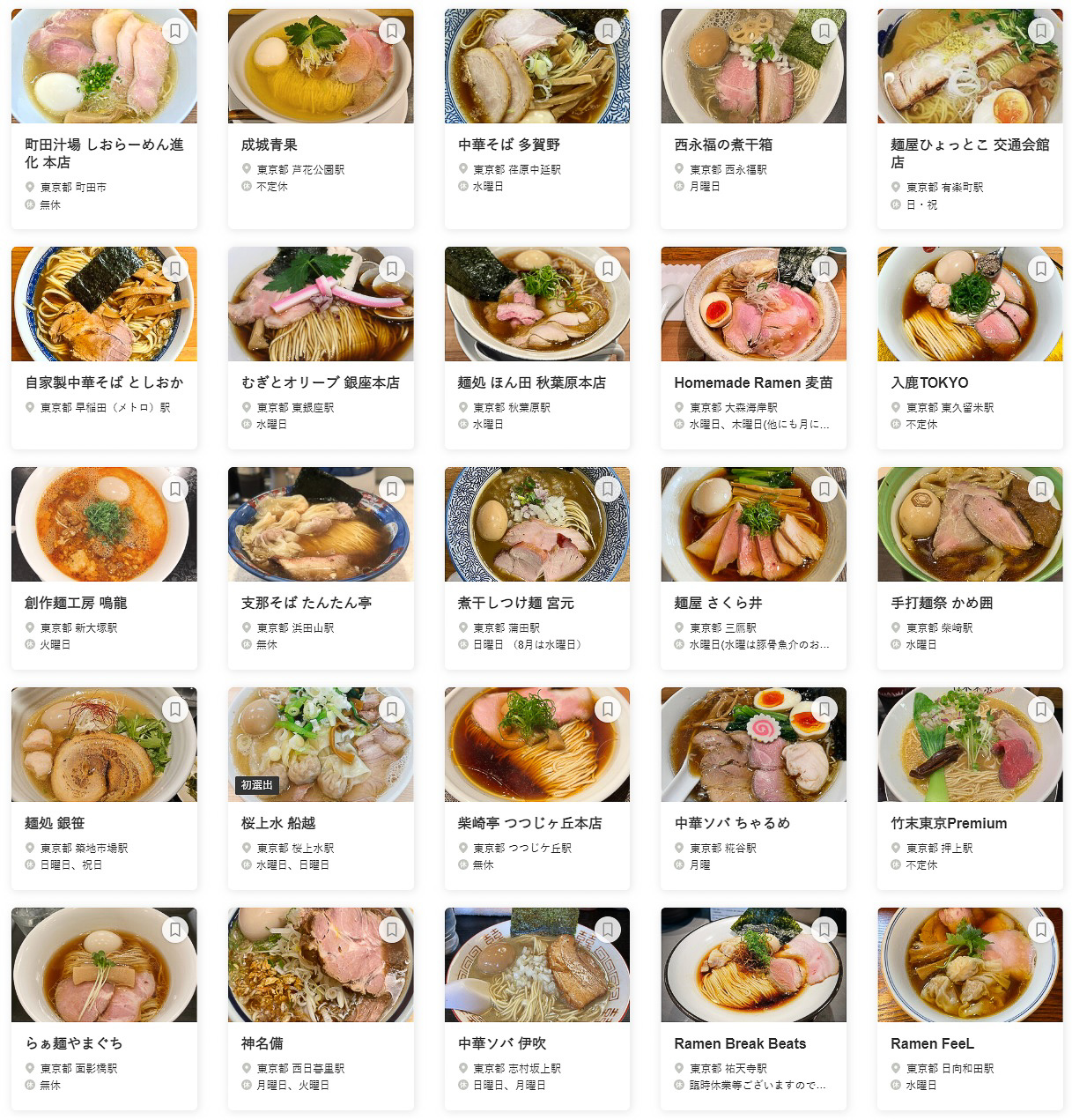Screen dimensions: 1072x1120
Task: Click the bookmark icon on 成城青果 card
Action: click(x=391, y=31)
